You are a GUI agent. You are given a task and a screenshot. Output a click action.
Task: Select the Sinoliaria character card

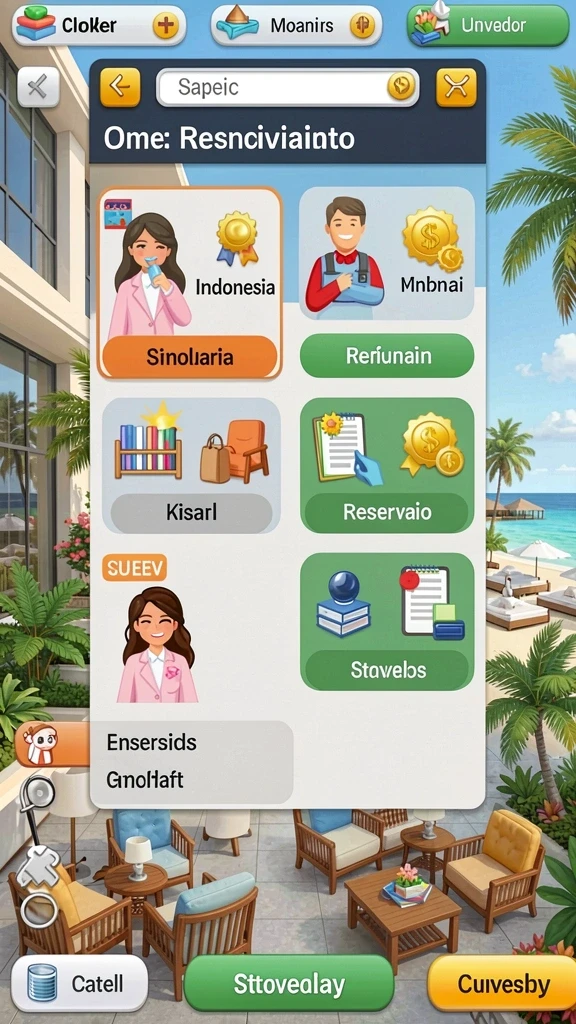coord(190,283)
